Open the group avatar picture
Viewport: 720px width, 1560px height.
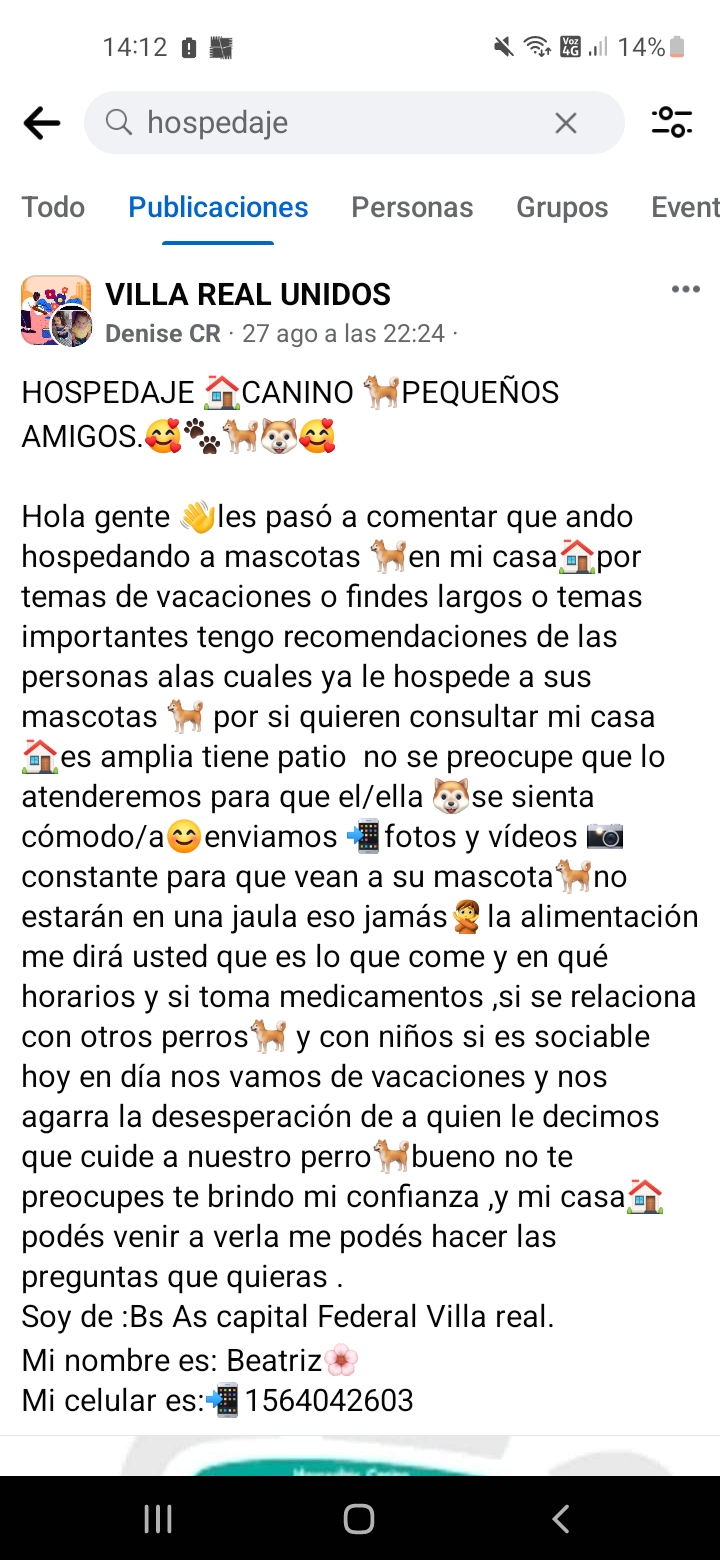point(55,311)
